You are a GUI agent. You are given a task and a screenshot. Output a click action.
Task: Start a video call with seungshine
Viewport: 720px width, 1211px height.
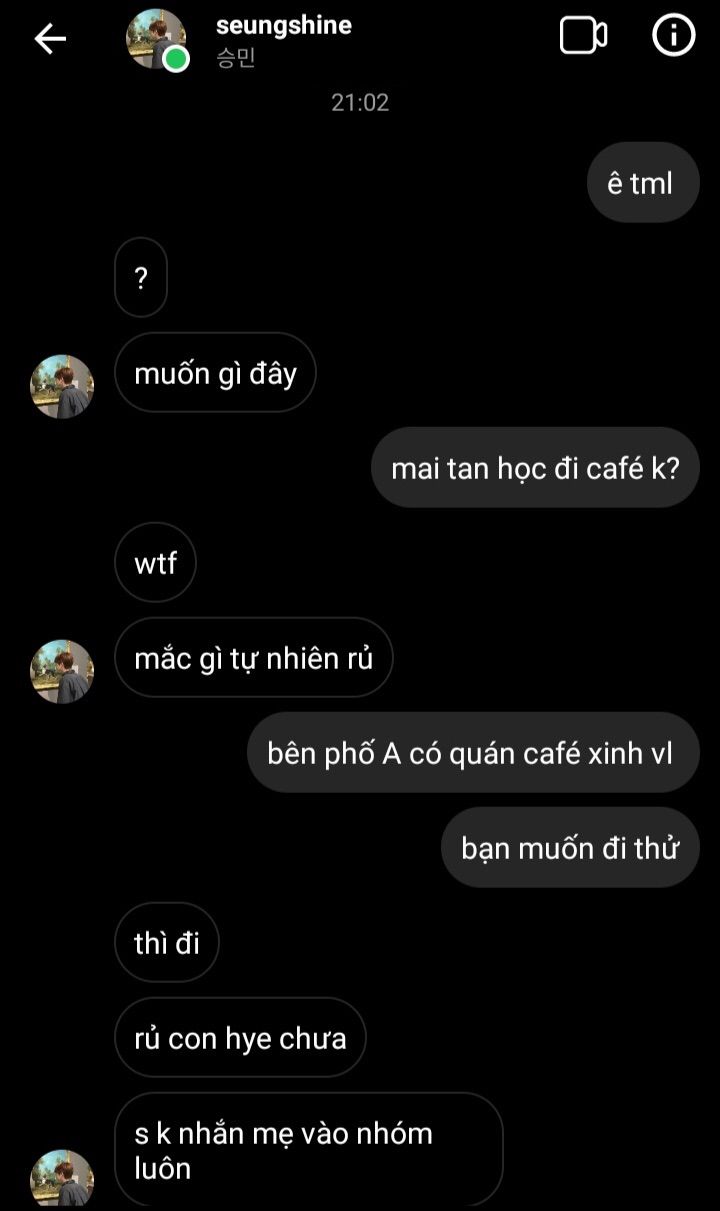[583, 37]
